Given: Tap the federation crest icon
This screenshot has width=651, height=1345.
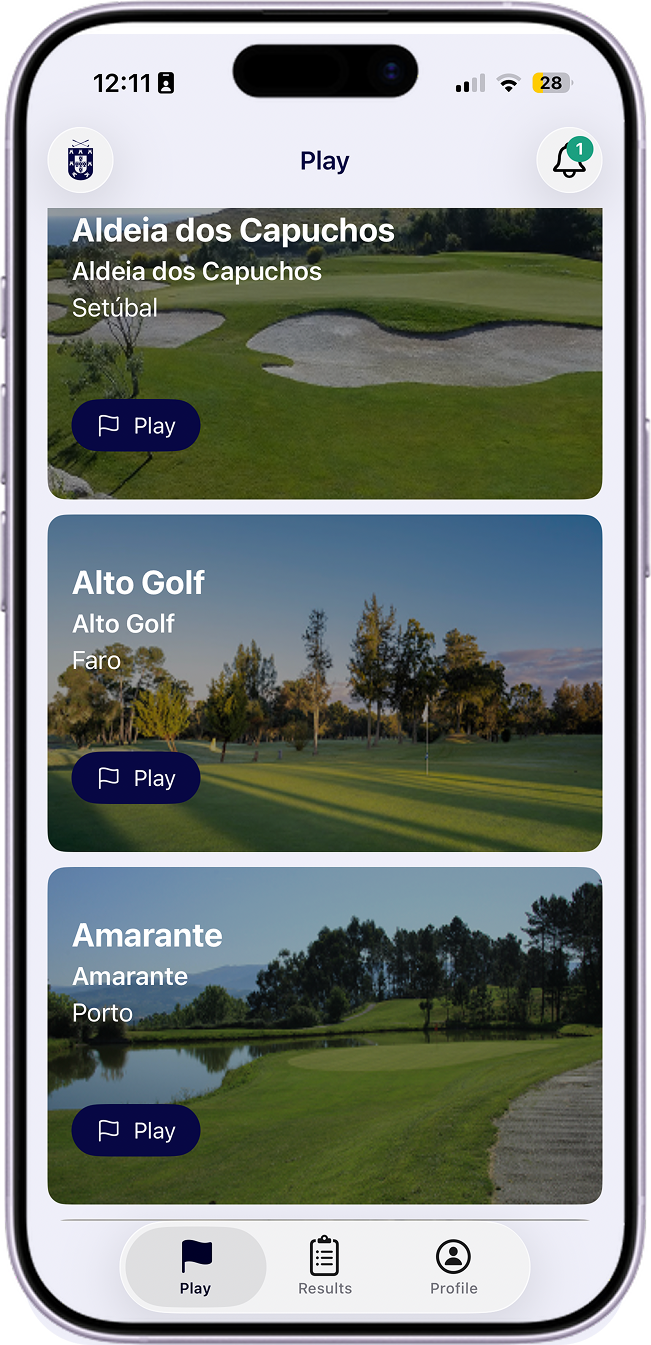Looking at the screenshot, I should click(x=80, y=160).
